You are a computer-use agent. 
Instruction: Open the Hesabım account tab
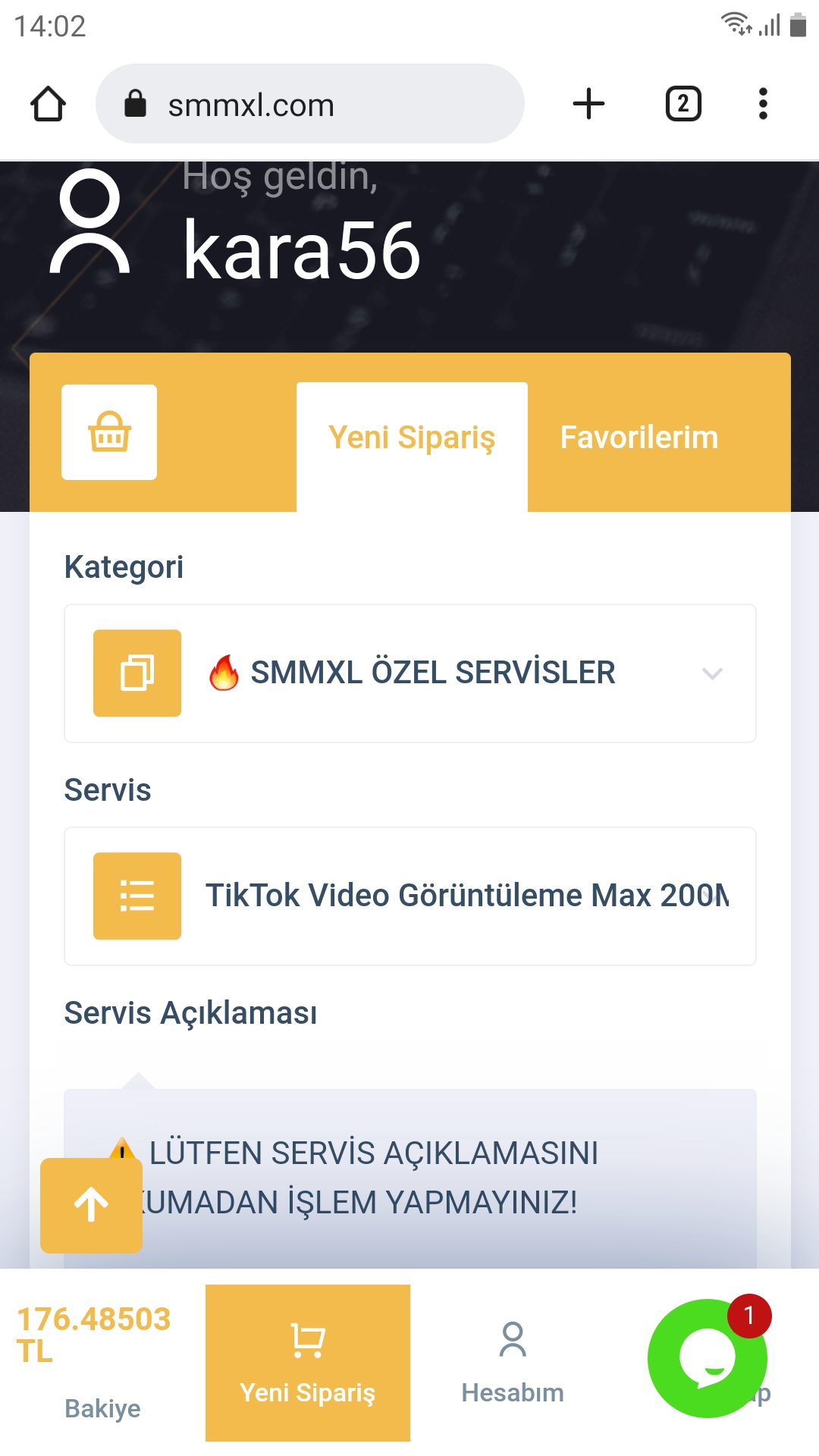tap(513, 1363)
